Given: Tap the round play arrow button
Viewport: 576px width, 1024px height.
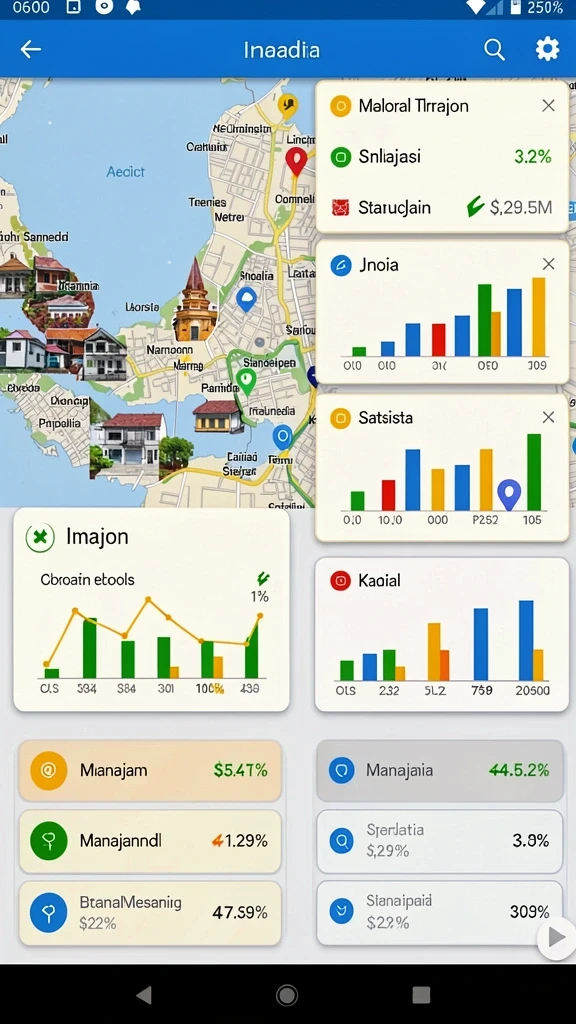Looking at the screenshot, I should (x=556, y=938).
